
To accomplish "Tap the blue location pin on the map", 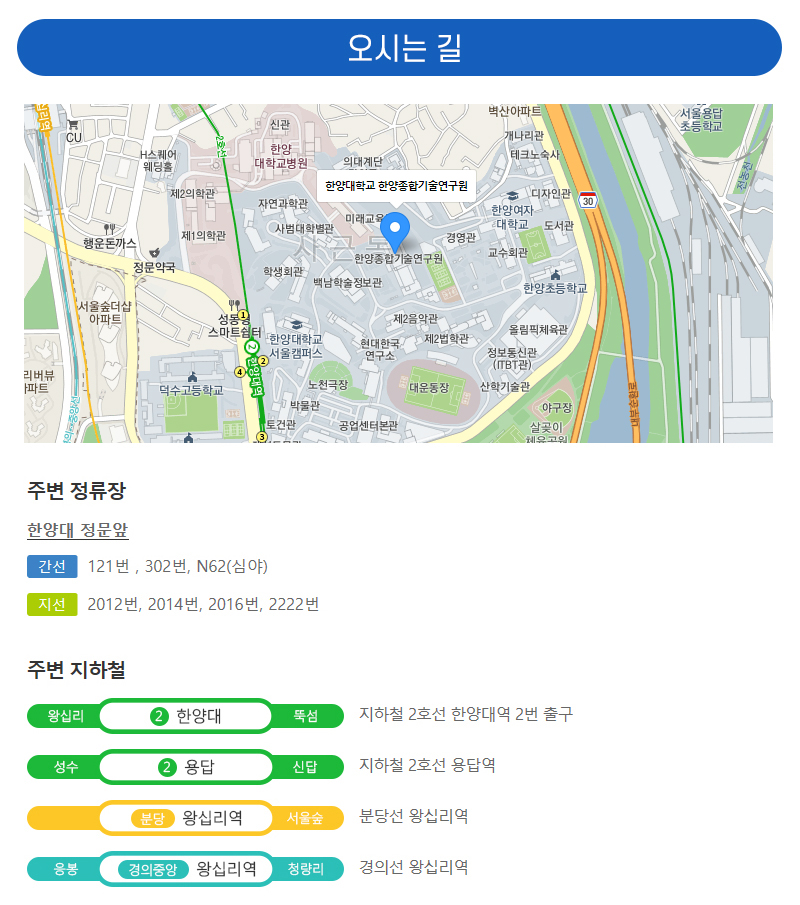I will point(397,230).
